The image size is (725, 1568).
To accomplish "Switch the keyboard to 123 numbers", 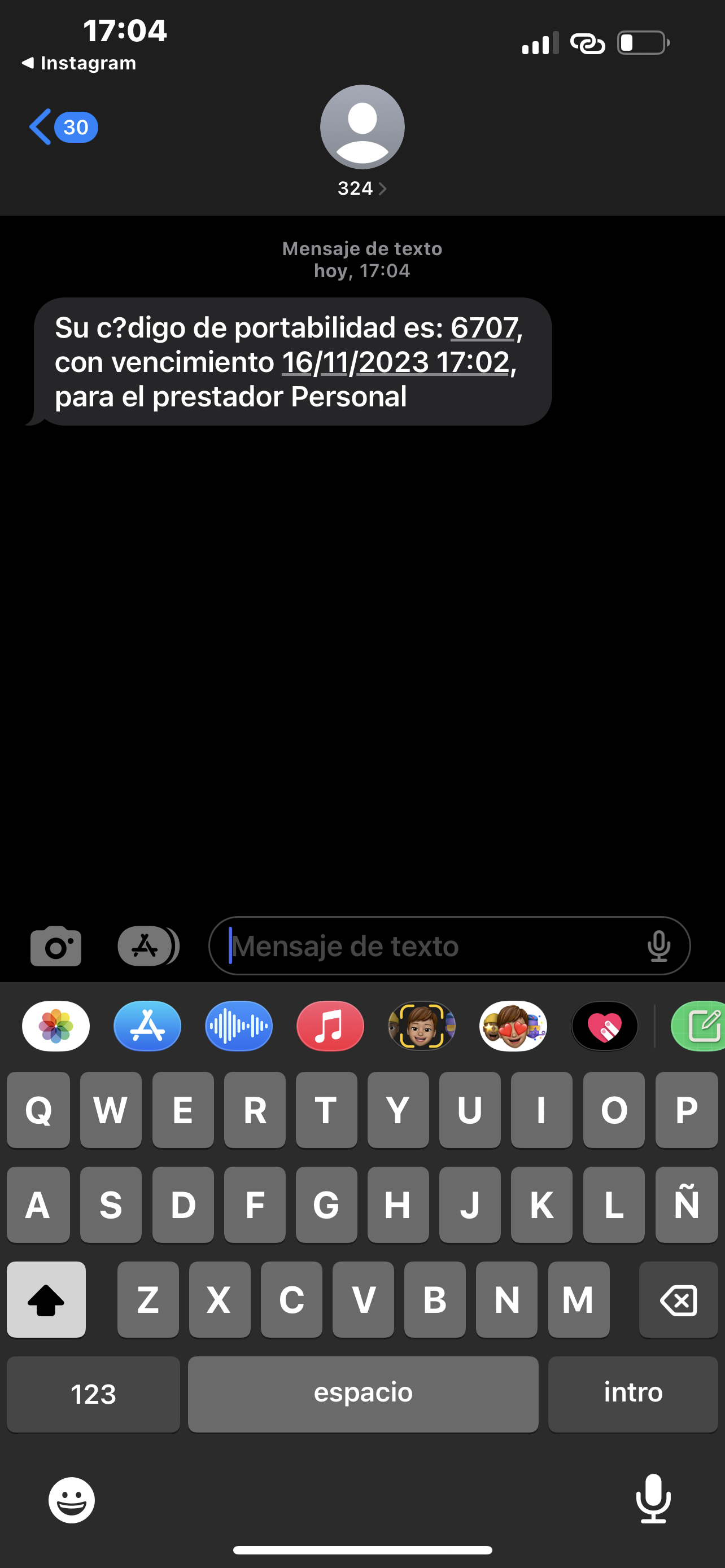I will tap(93, 1394).
